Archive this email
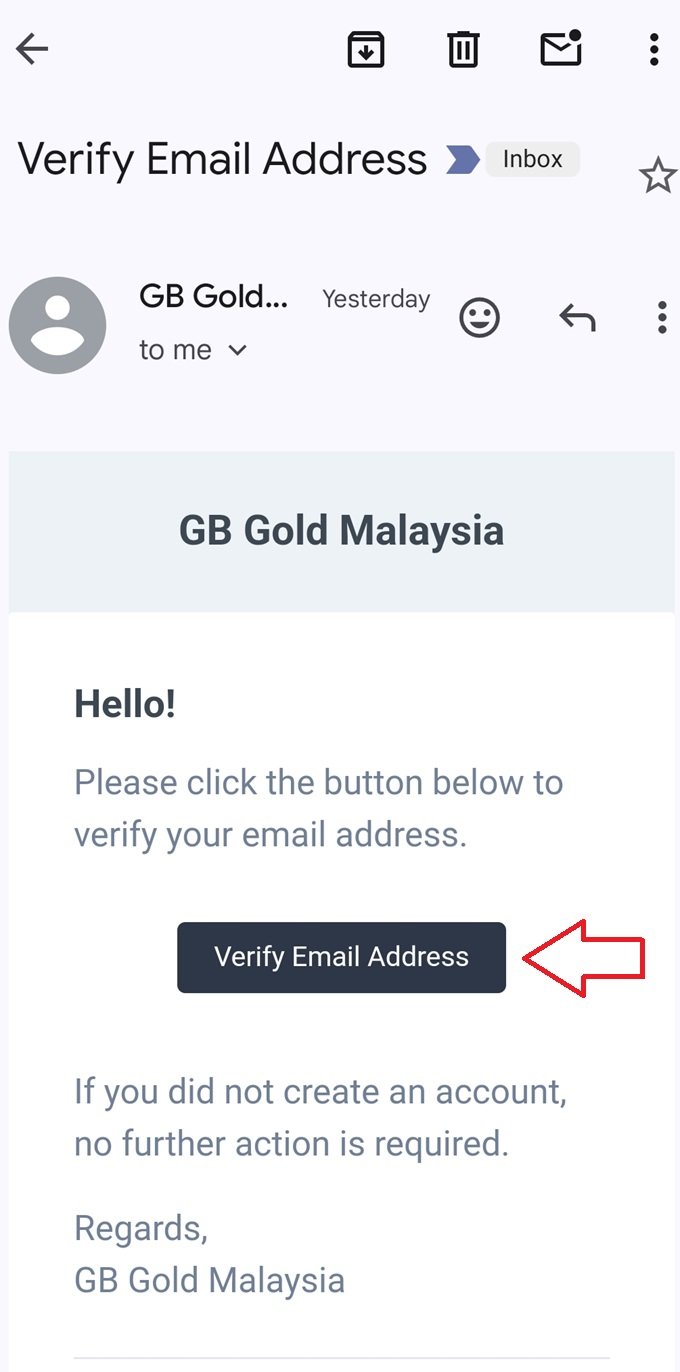680x1372 pixels. [x=366, y=49]
